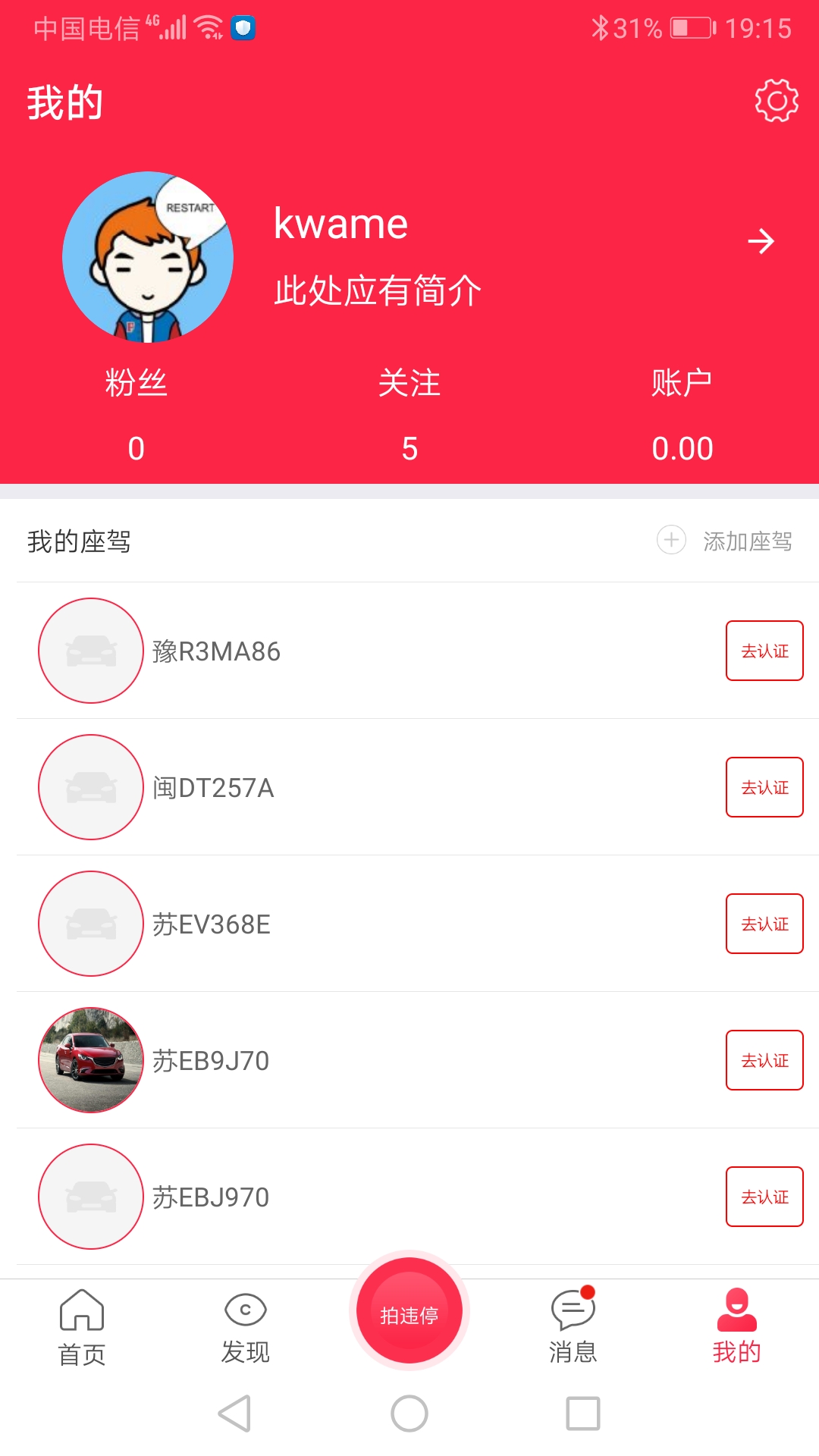Viewport: 819px width, 1456px height.
Task: Switch to the 发现 discover tab
Action: tap(246, 1327)
